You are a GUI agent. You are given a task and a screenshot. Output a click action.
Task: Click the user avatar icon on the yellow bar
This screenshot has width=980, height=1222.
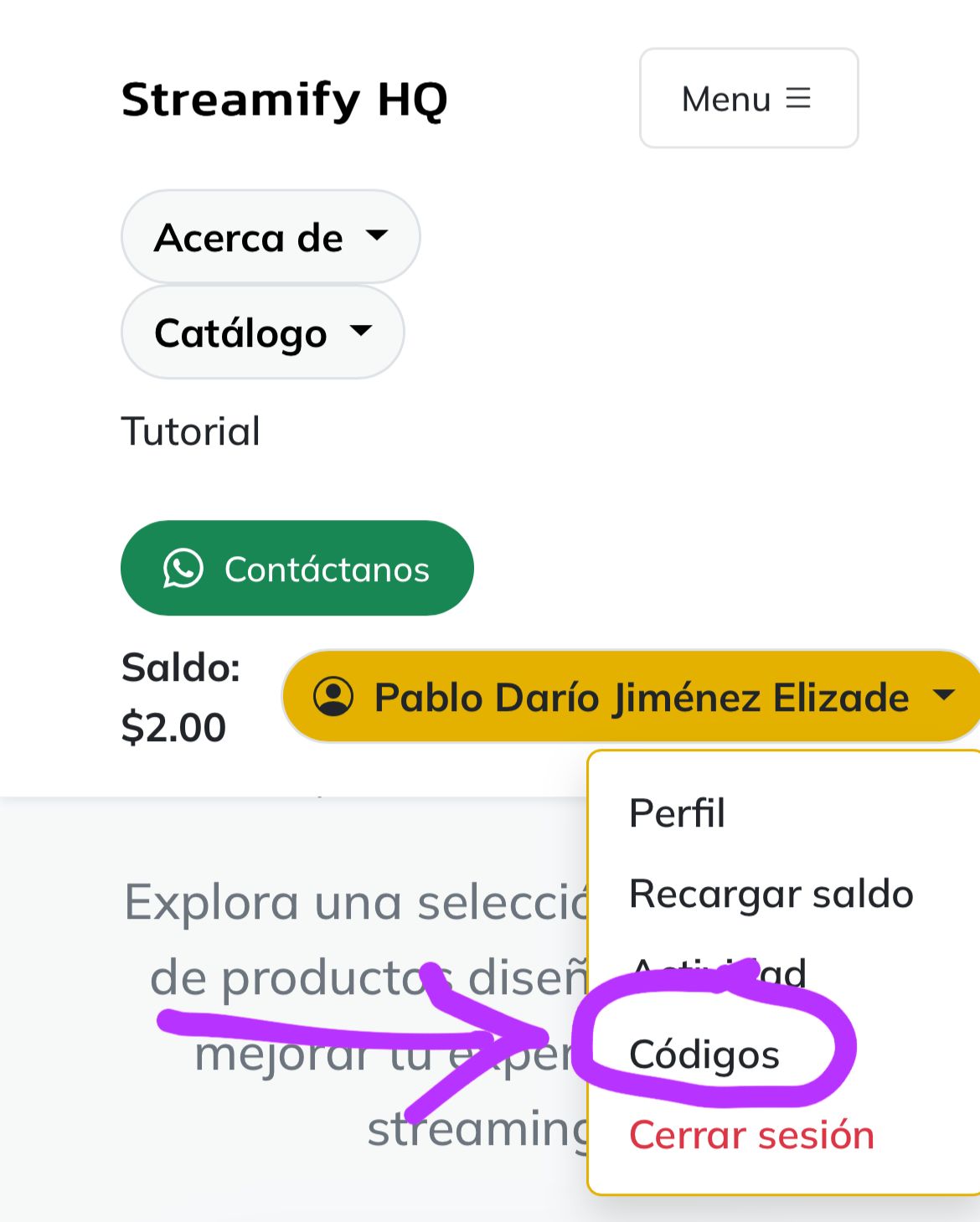333,697
